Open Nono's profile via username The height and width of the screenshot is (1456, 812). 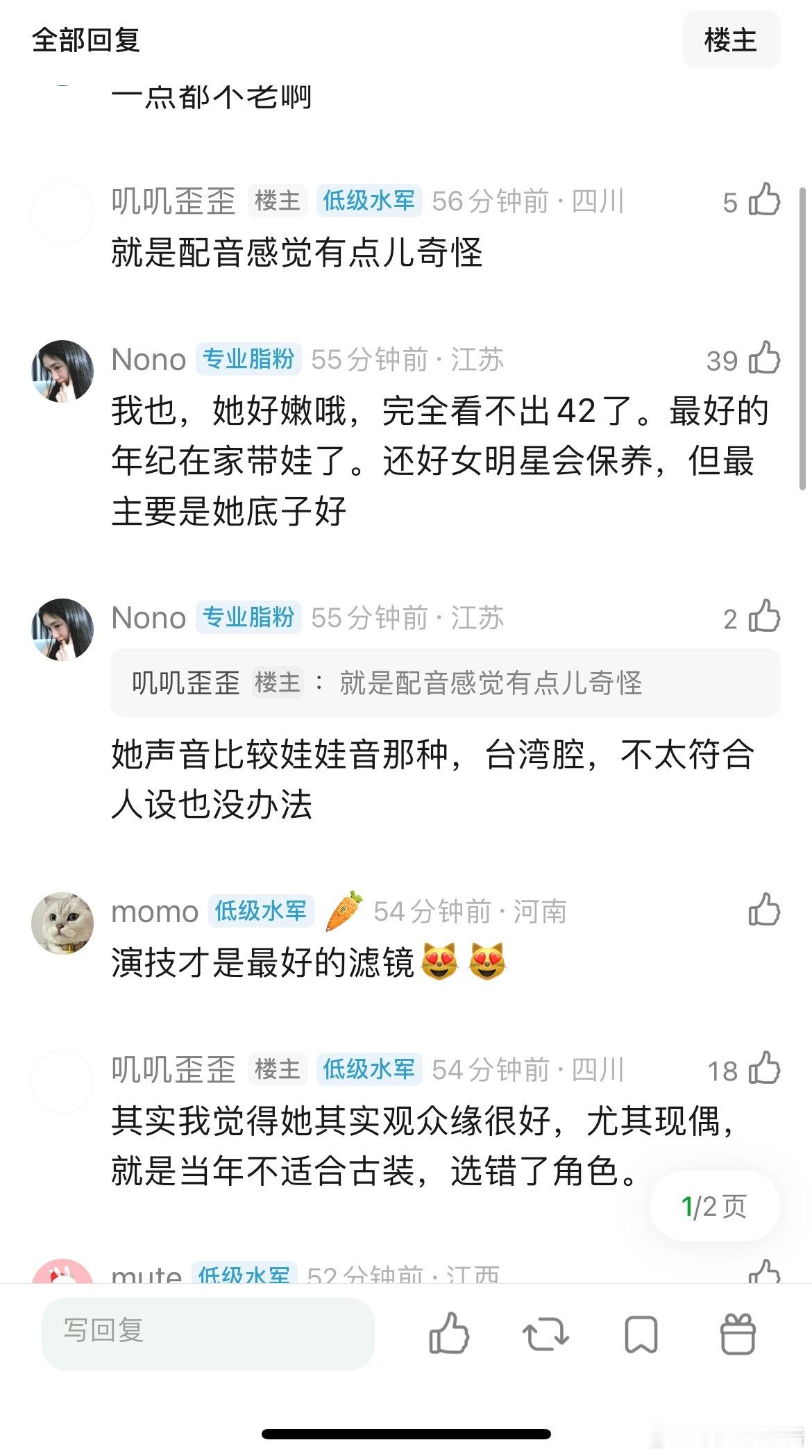(148, 360)
